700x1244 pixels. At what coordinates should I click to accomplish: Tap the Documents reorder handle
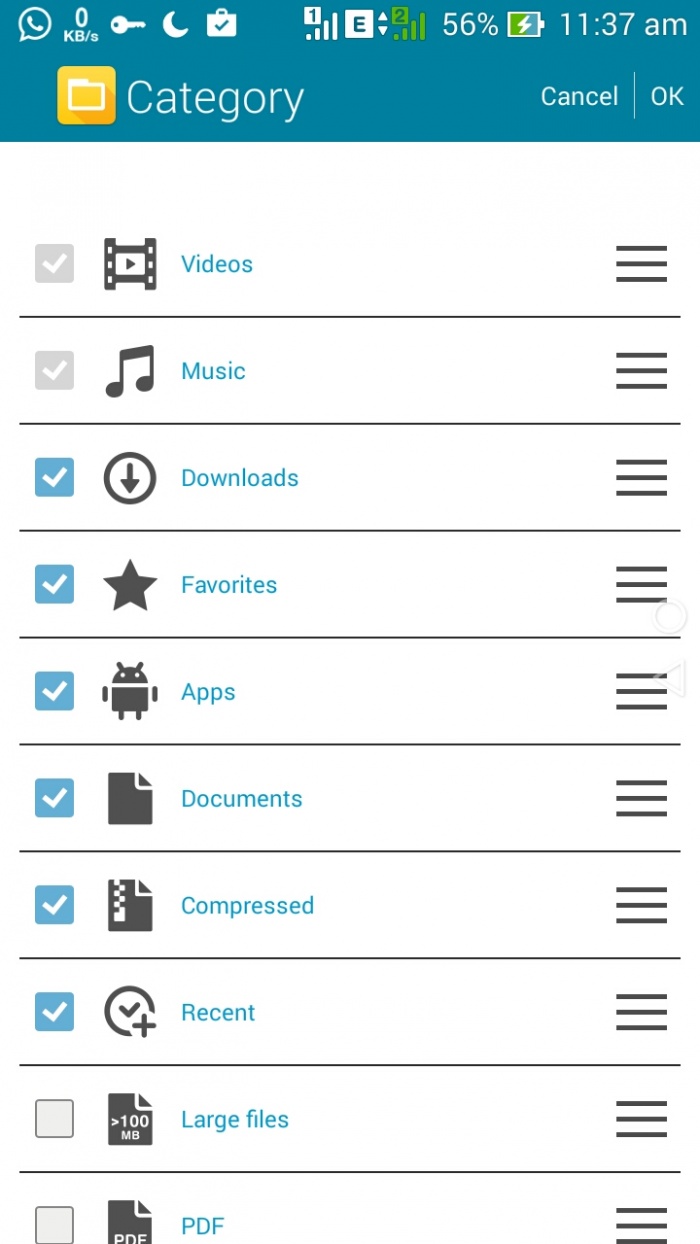pyautogui.click(x=641, y=799)
